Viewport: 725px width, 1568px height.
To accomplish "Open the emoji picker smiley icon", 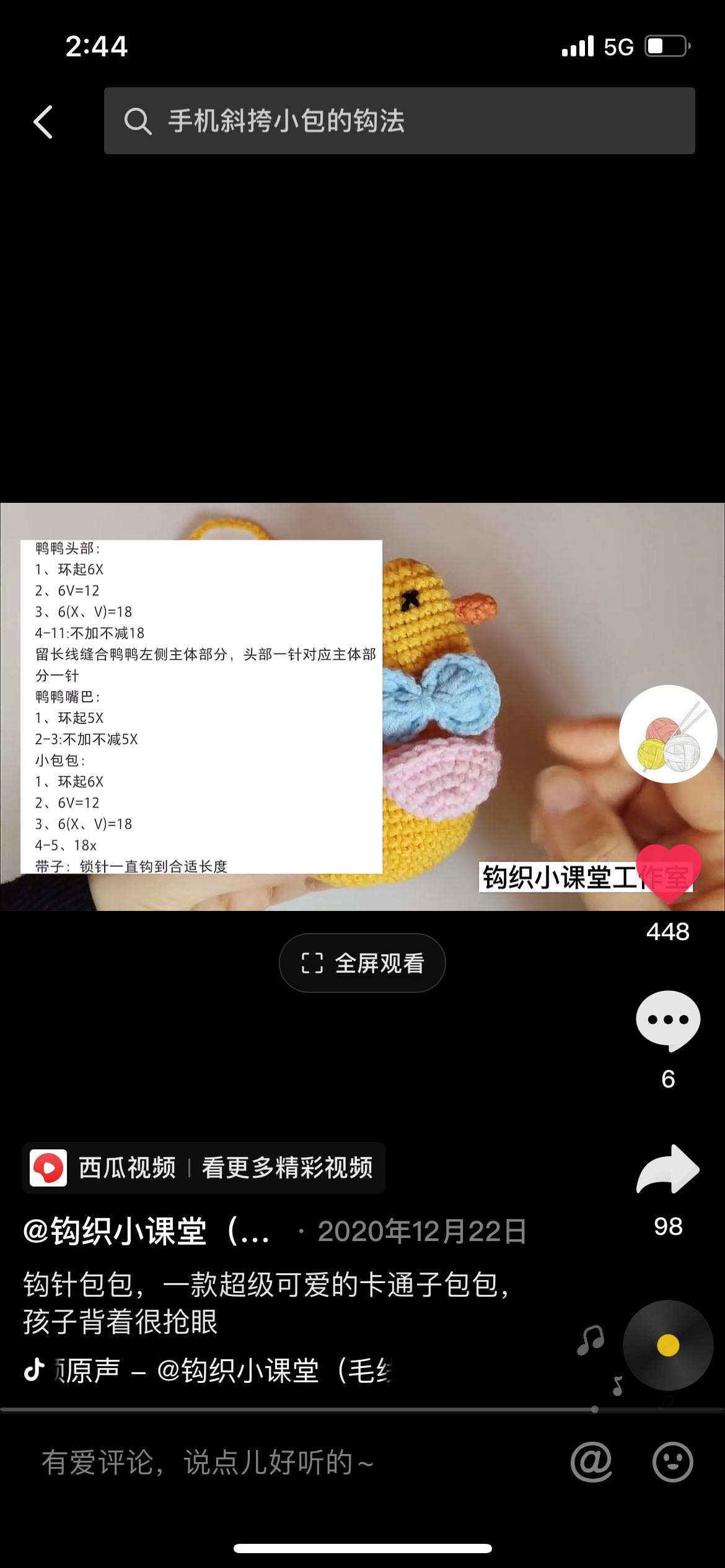I will pyautogui.click(x=672, y=1463).
